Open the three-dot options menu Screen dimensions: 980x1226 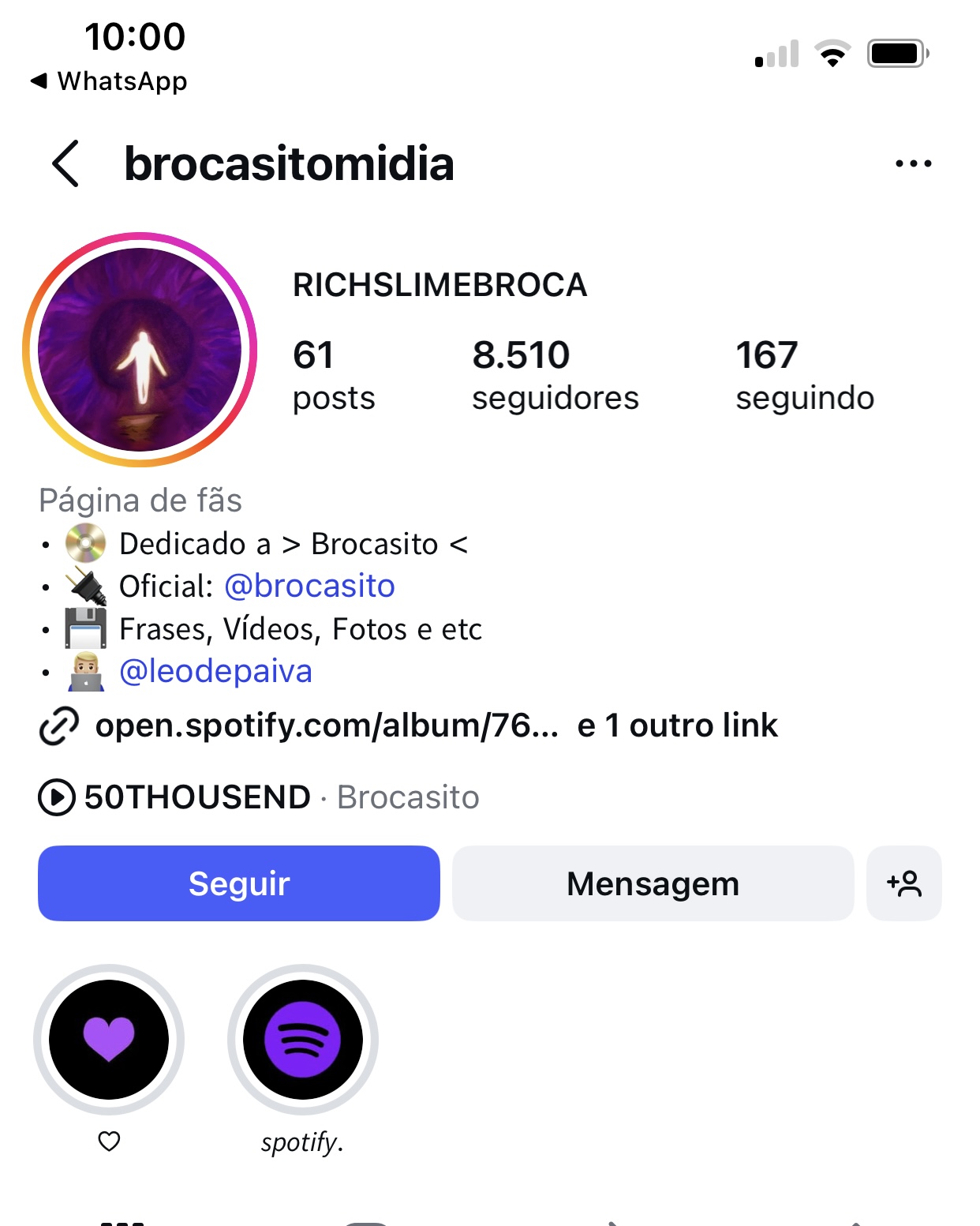pos(913,163)
